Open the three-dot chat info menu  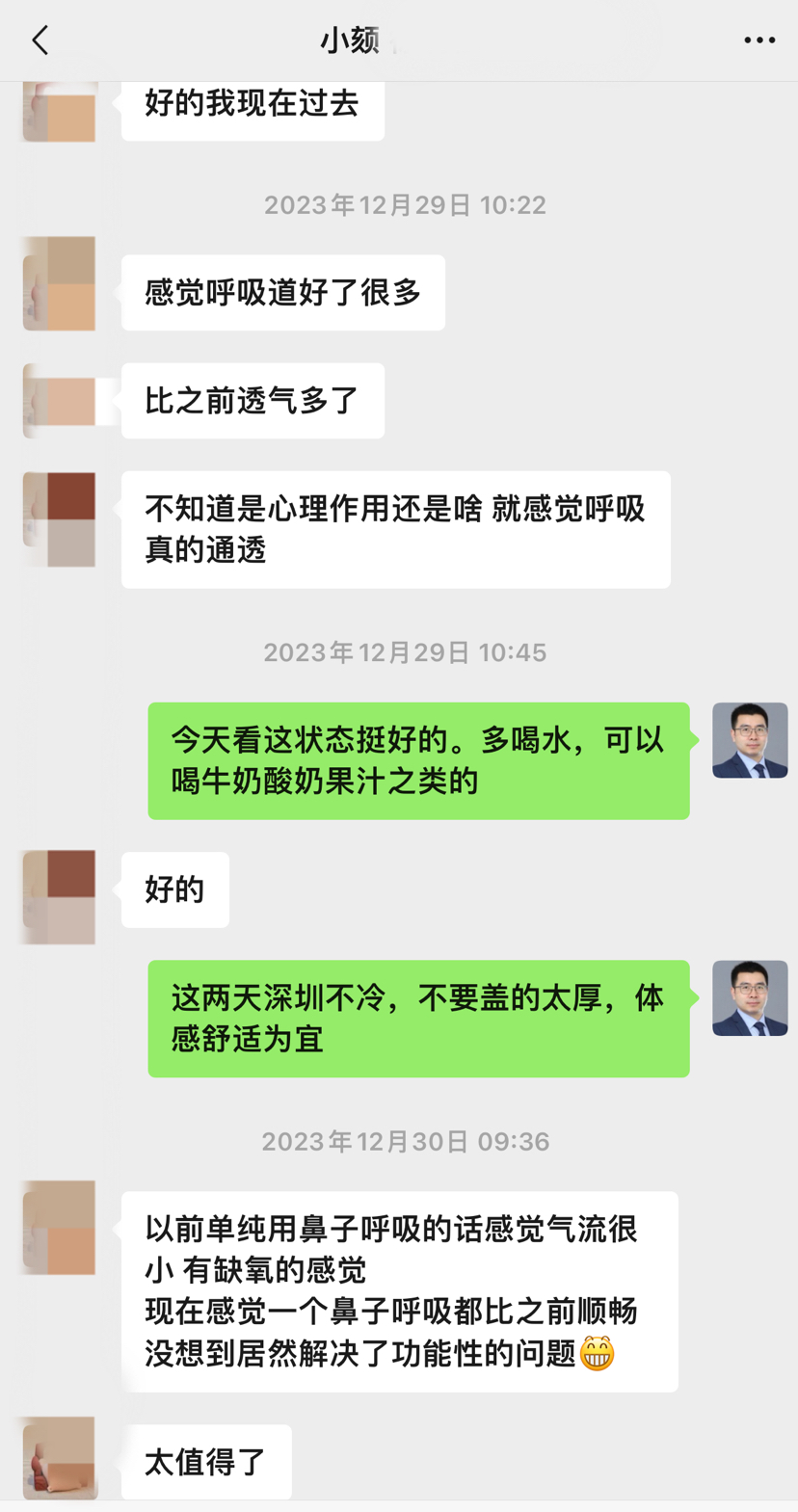(759, 40)
